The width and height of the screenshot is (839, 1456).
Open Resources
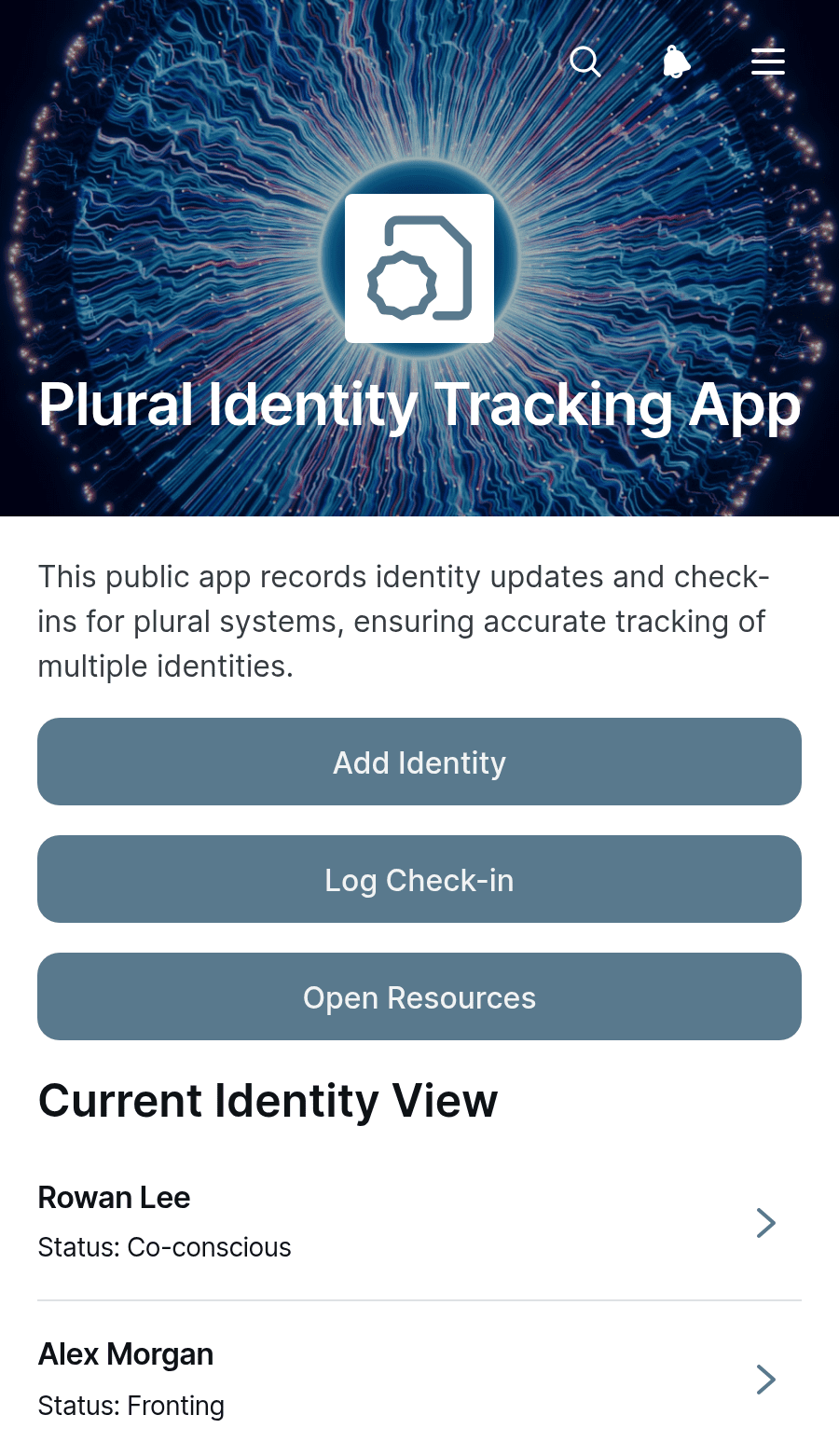pyautogui.click(x=419, y=996)
